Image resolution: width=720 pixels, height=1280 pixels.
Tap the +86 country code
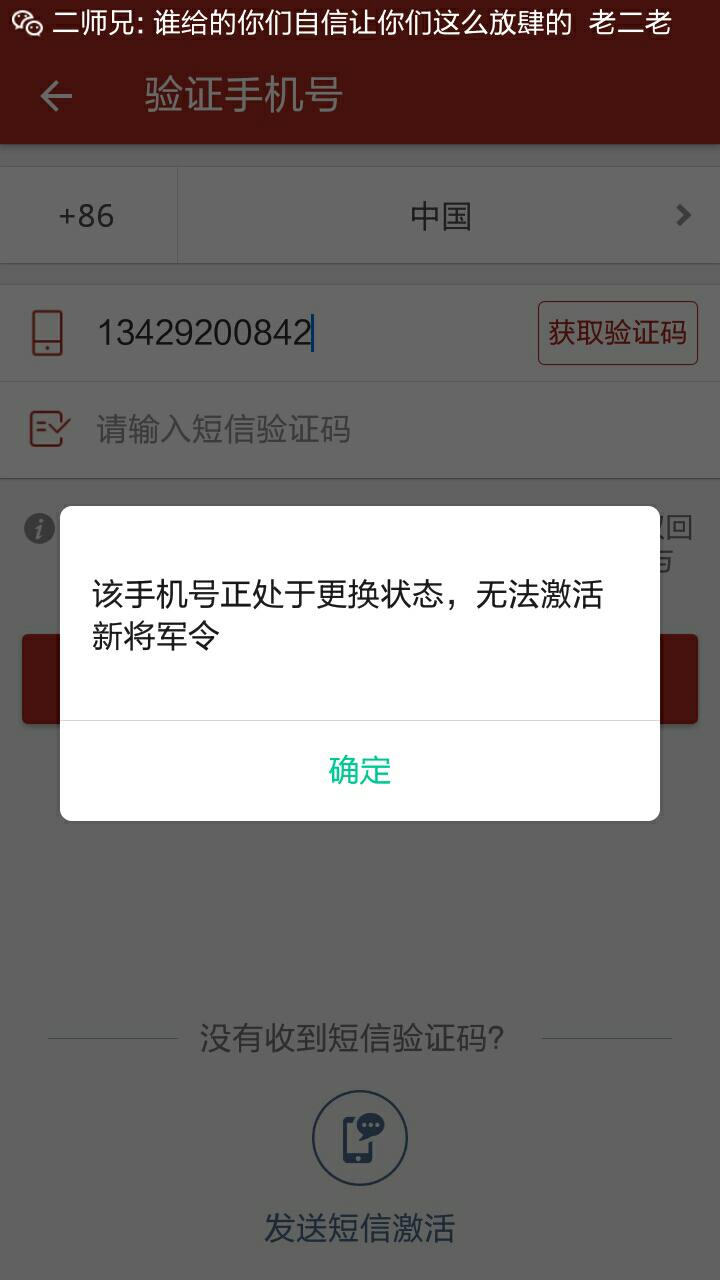point(87,216)
